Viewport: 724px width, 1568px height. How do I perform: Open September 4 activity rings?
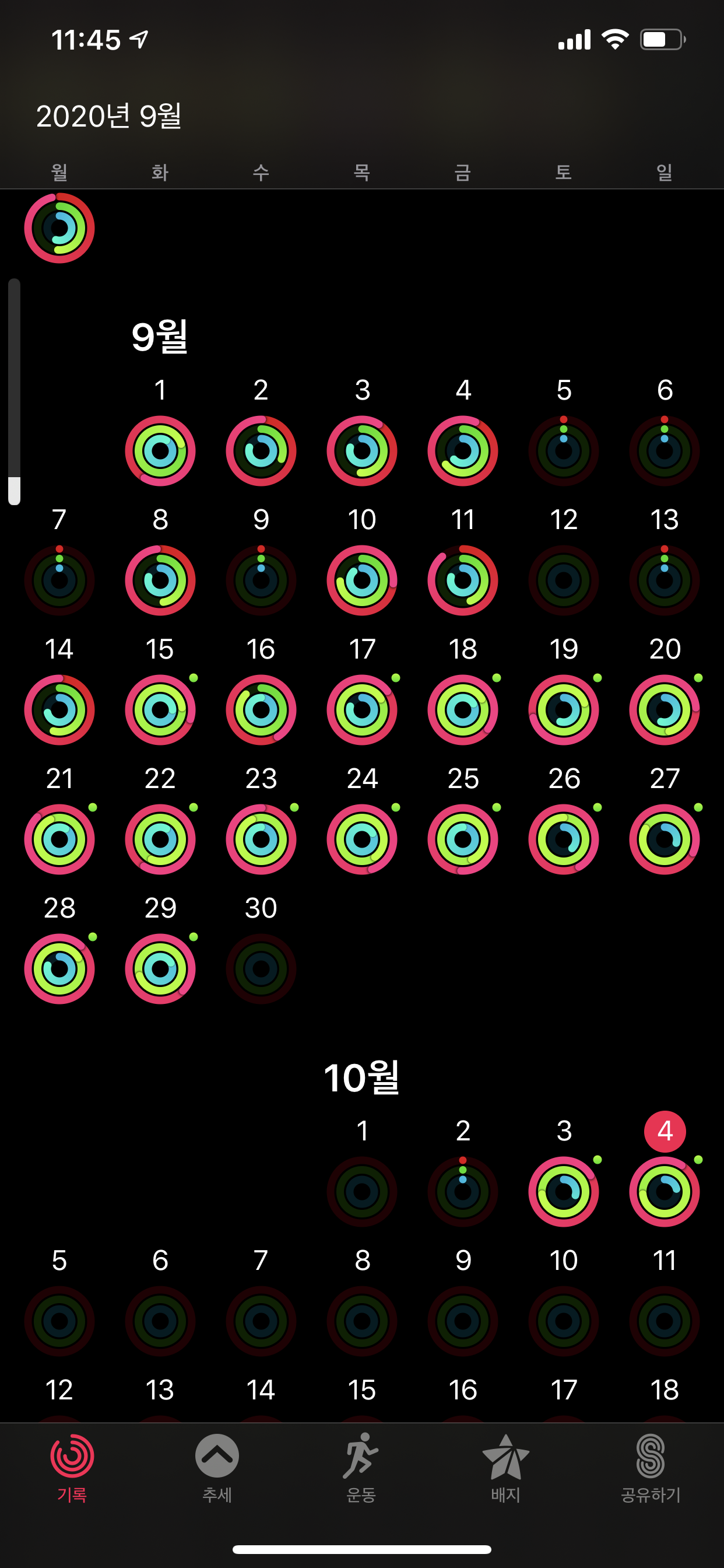(x=463, y=451)
